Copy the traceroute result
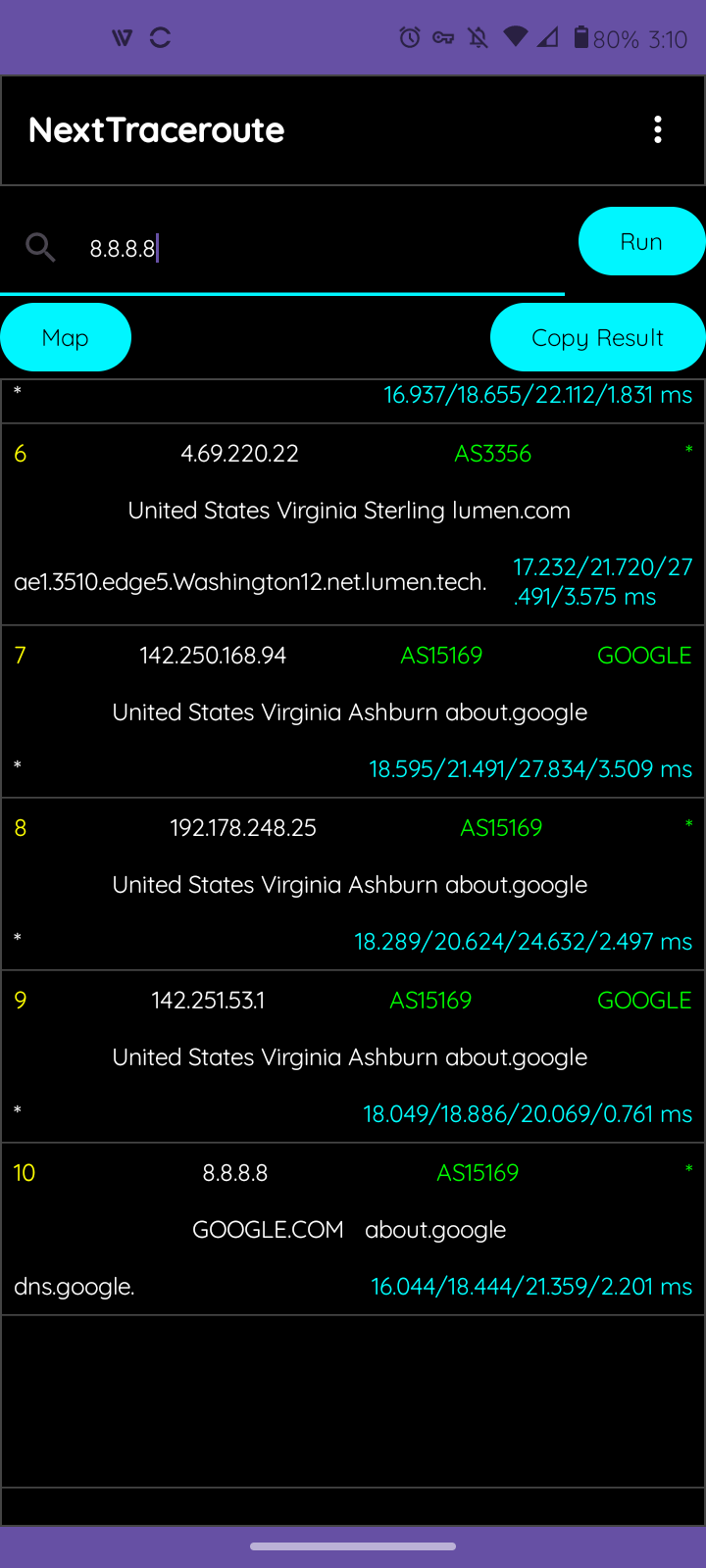Viewport: 706px width, 1568px height. coord(597,337)
